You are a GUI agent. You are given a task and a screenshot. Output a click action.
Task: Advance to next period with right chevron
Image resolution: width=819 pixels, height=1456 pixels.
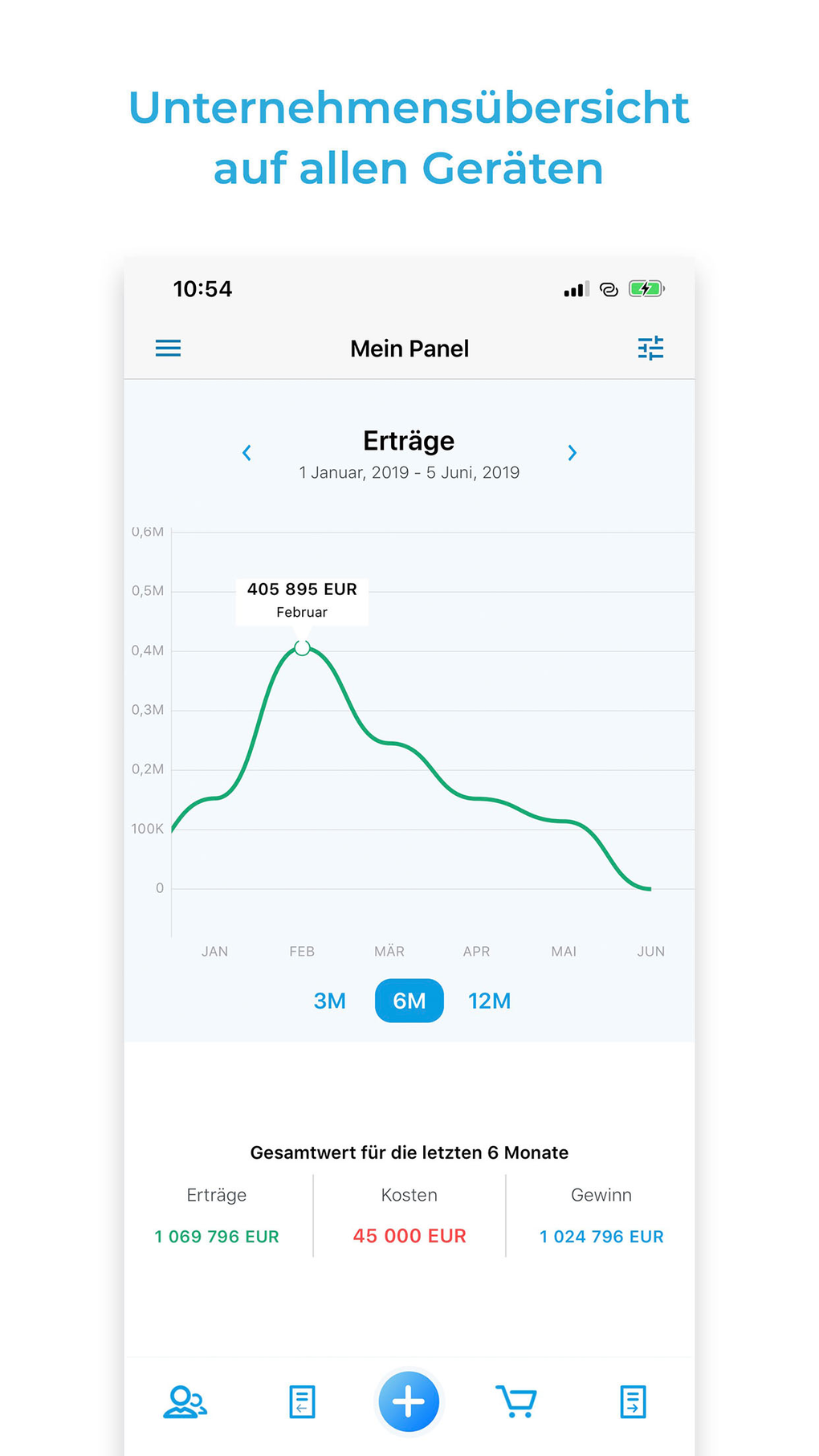(x=572, y=453)
